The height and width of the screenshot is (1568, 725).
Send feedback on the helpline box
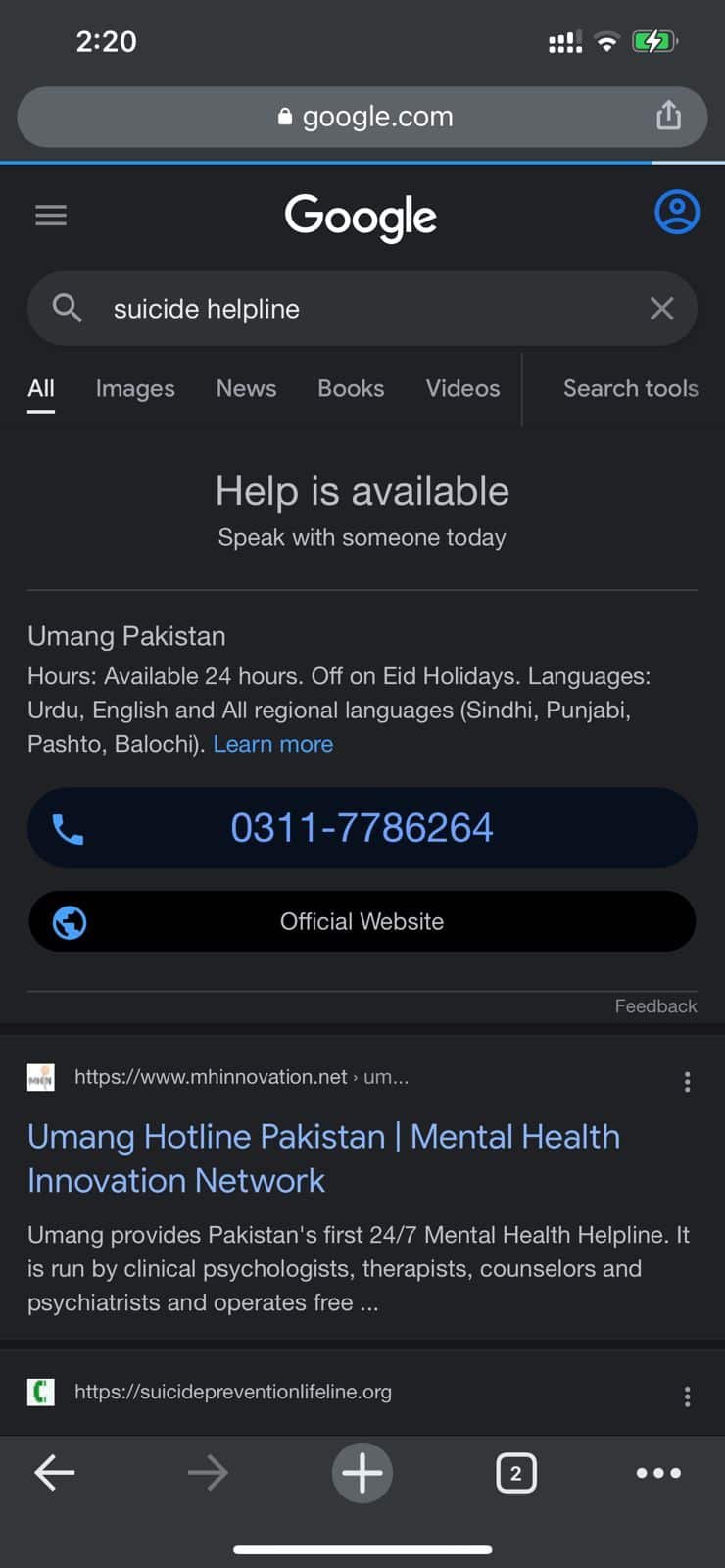(655, 1006)
